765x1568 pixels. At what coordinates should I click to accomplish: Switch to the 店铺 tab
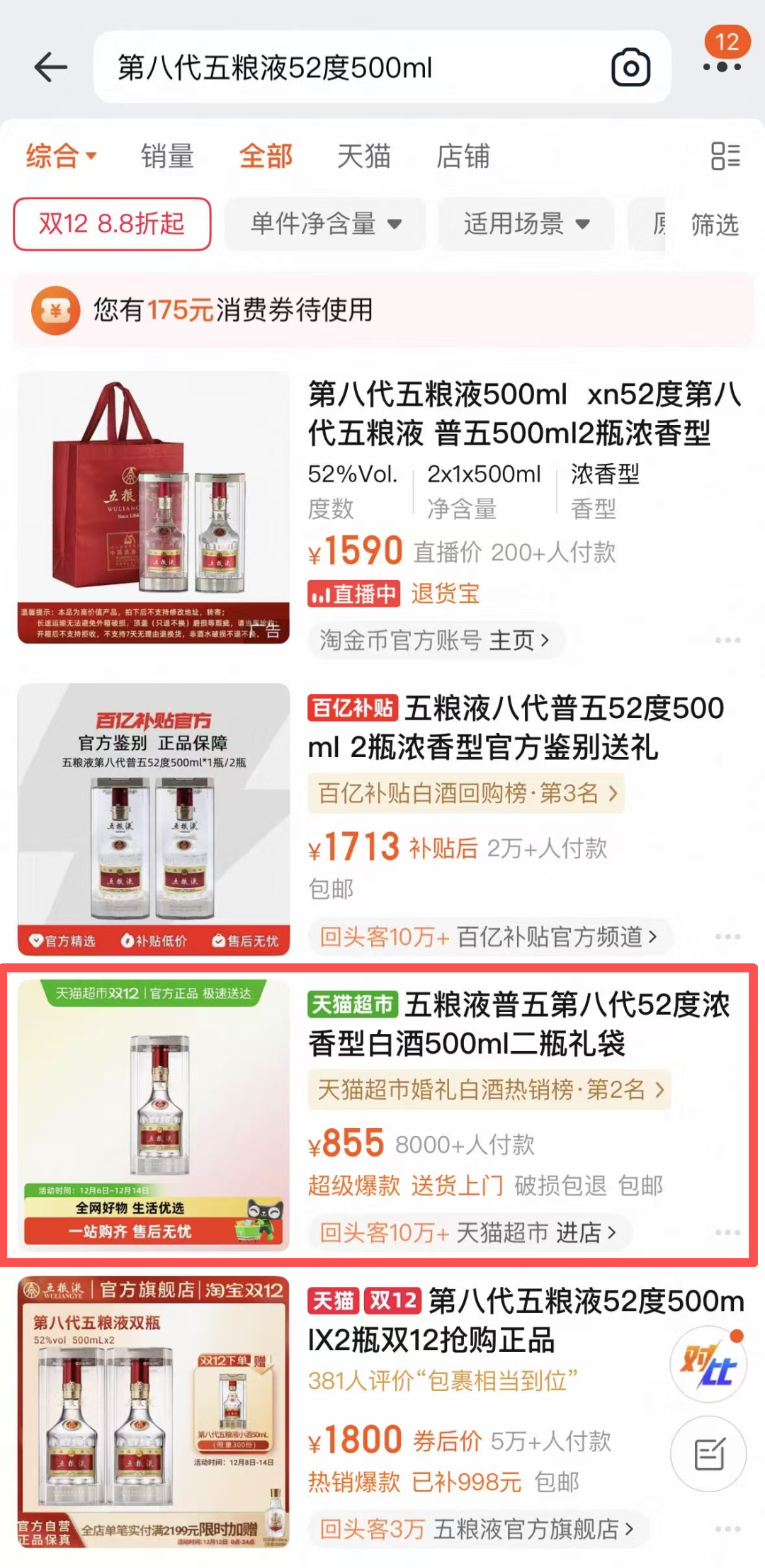point(463,156)
